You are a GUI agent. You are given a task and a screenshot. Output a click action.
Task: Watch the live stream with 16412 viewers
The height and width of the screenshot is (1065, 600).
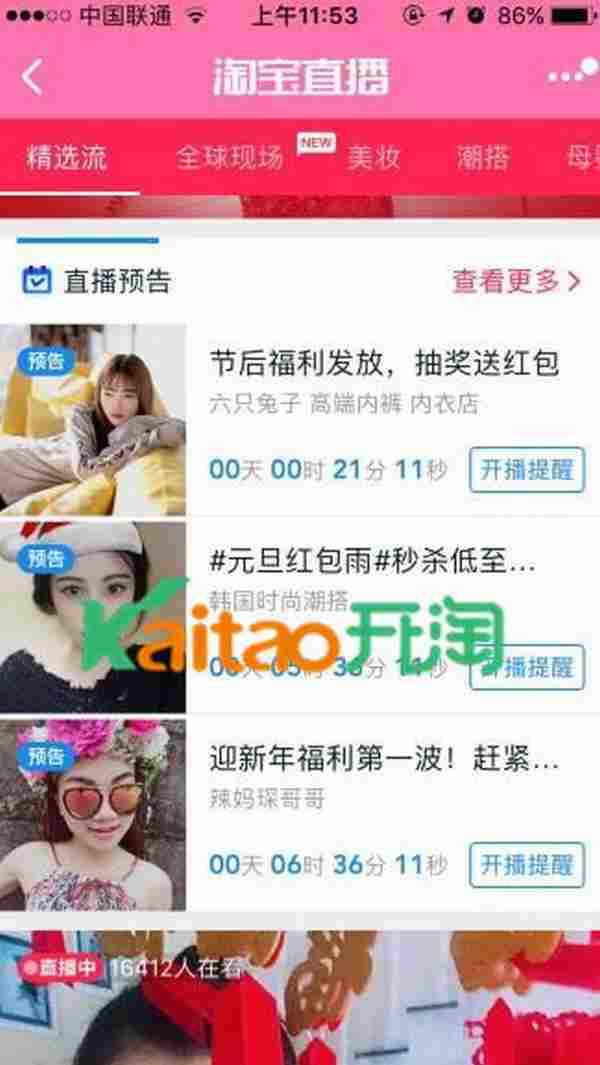coord(300,1000)
